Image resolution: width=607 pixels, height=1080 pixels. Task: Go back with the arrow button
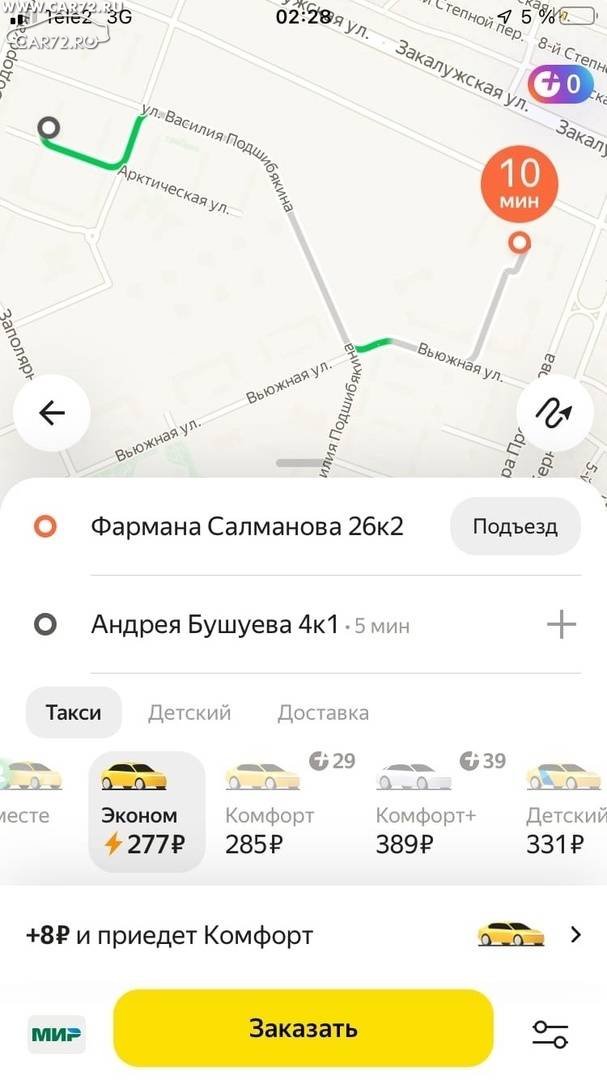click(52, 413)
